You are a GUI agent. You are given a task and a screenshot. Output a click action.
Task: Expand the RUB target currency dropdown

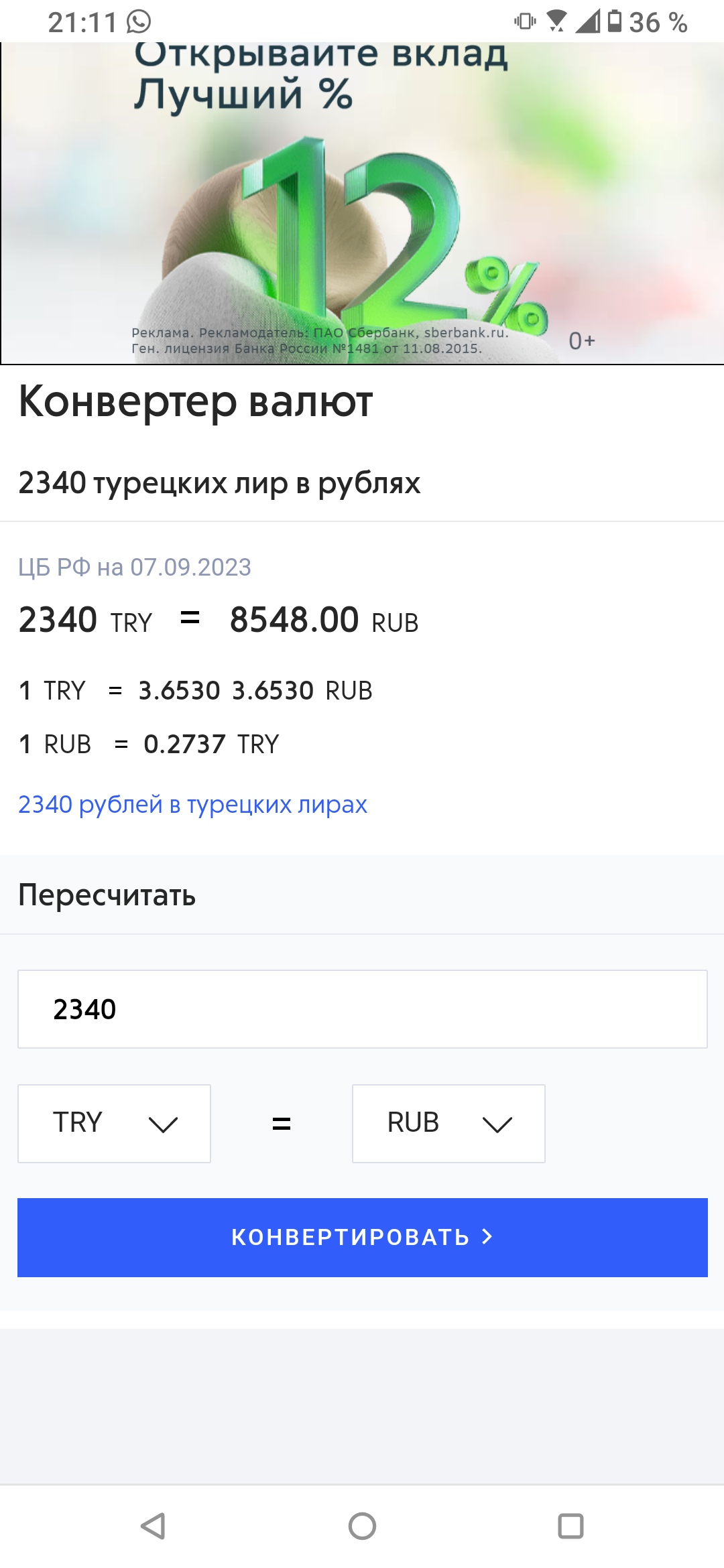click(448, 1124)
